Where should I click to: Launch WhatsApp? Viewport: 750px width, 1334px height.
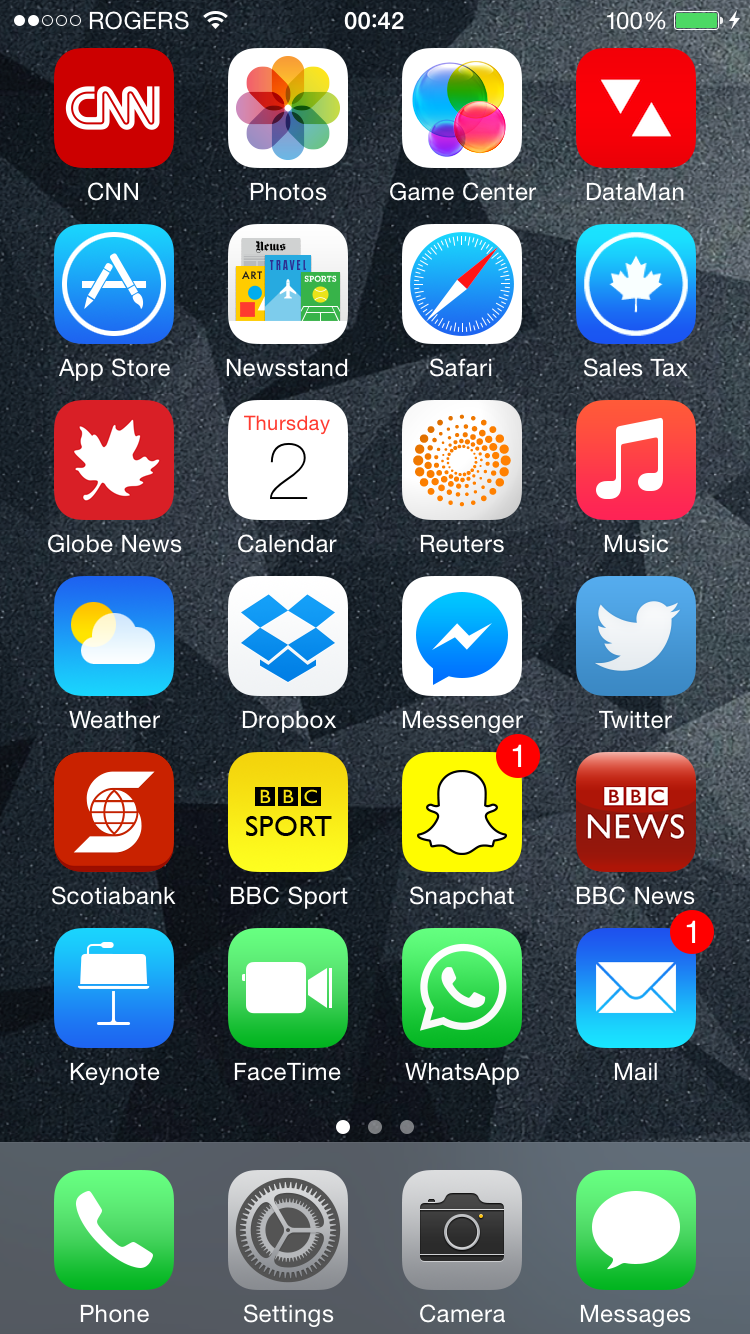coord(462,988)
